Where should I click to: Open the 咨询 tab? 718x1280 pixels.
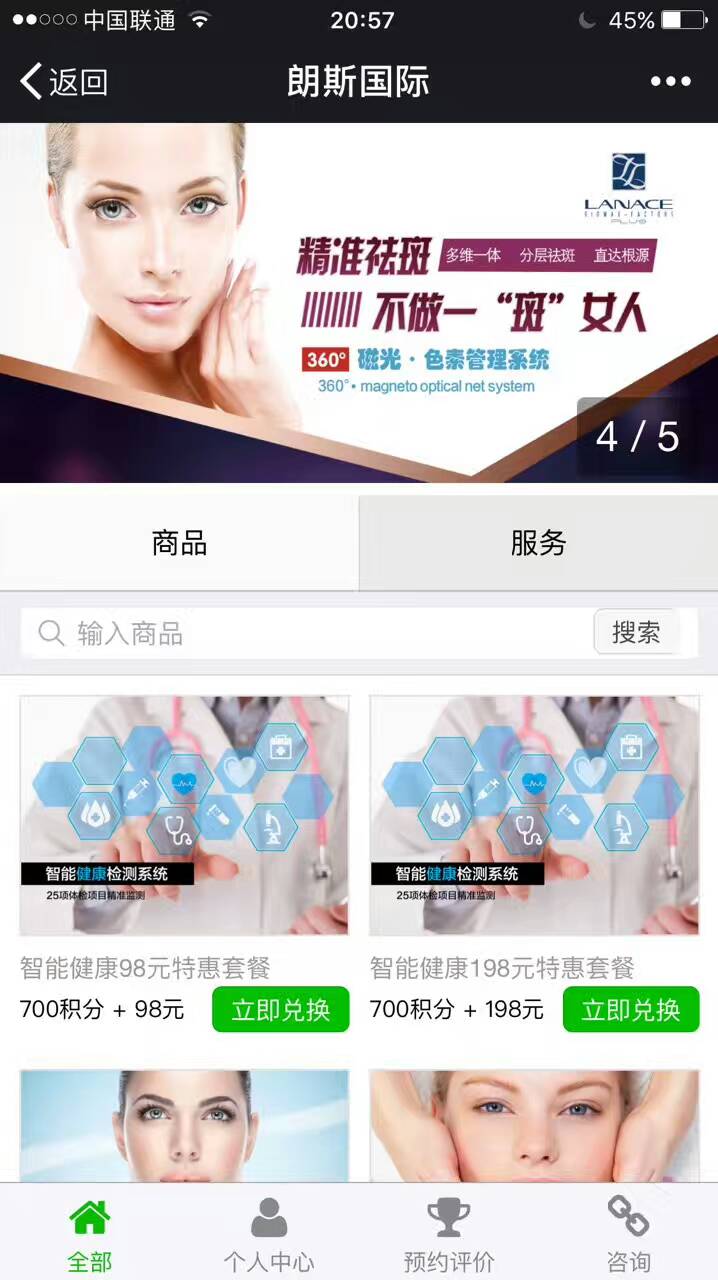[x=628, y=1234]
